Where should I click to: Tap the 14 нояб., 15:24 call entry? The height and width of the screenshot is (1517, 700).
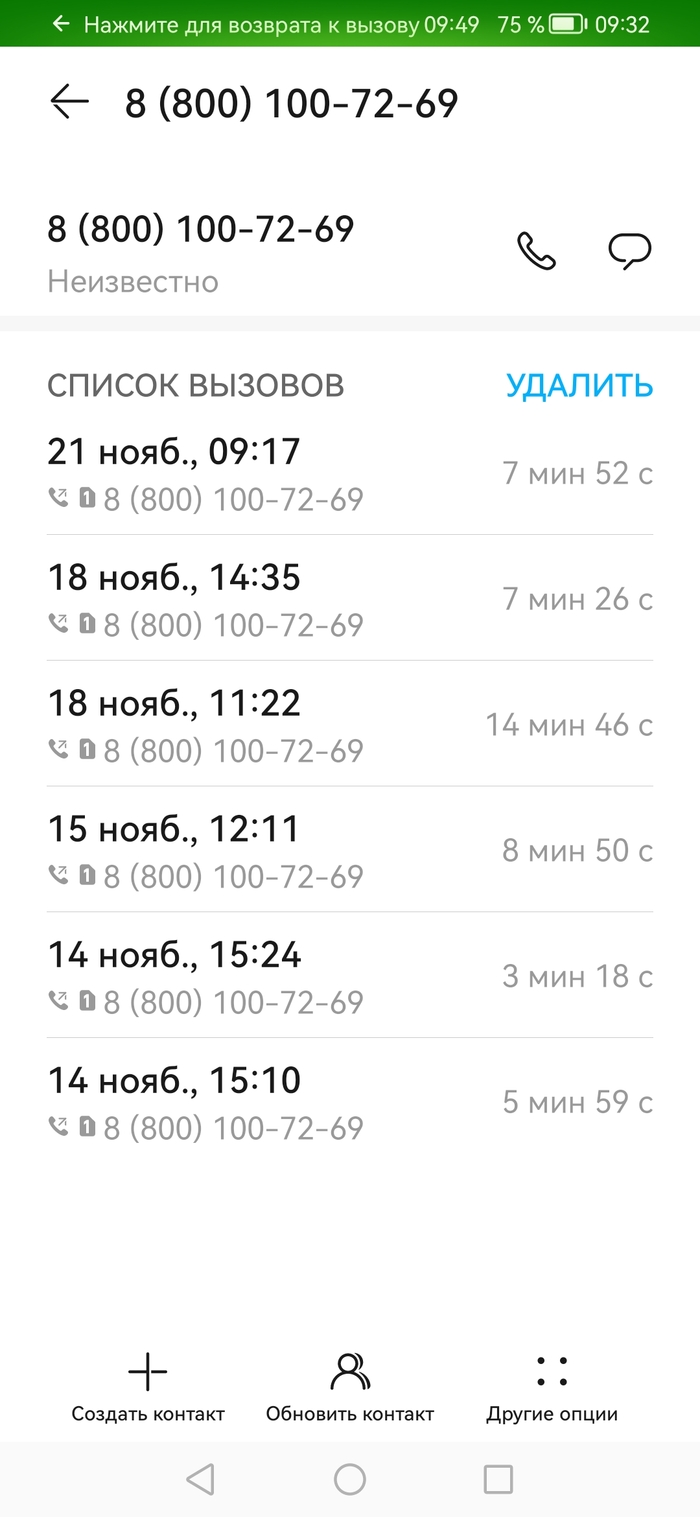[x=350, y=977]
